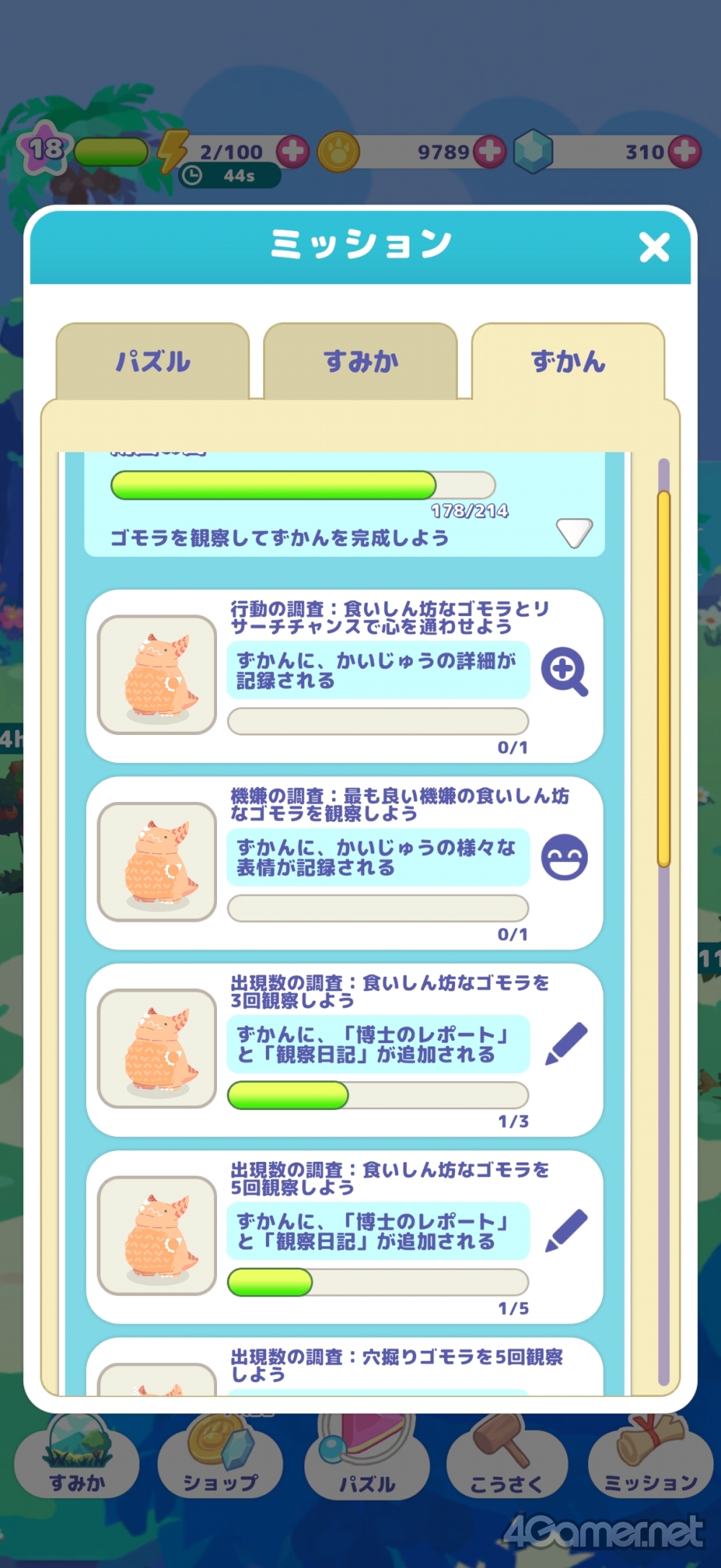Open the 行動の調査 mission card
721x1568 pixels.
[345, 676]
